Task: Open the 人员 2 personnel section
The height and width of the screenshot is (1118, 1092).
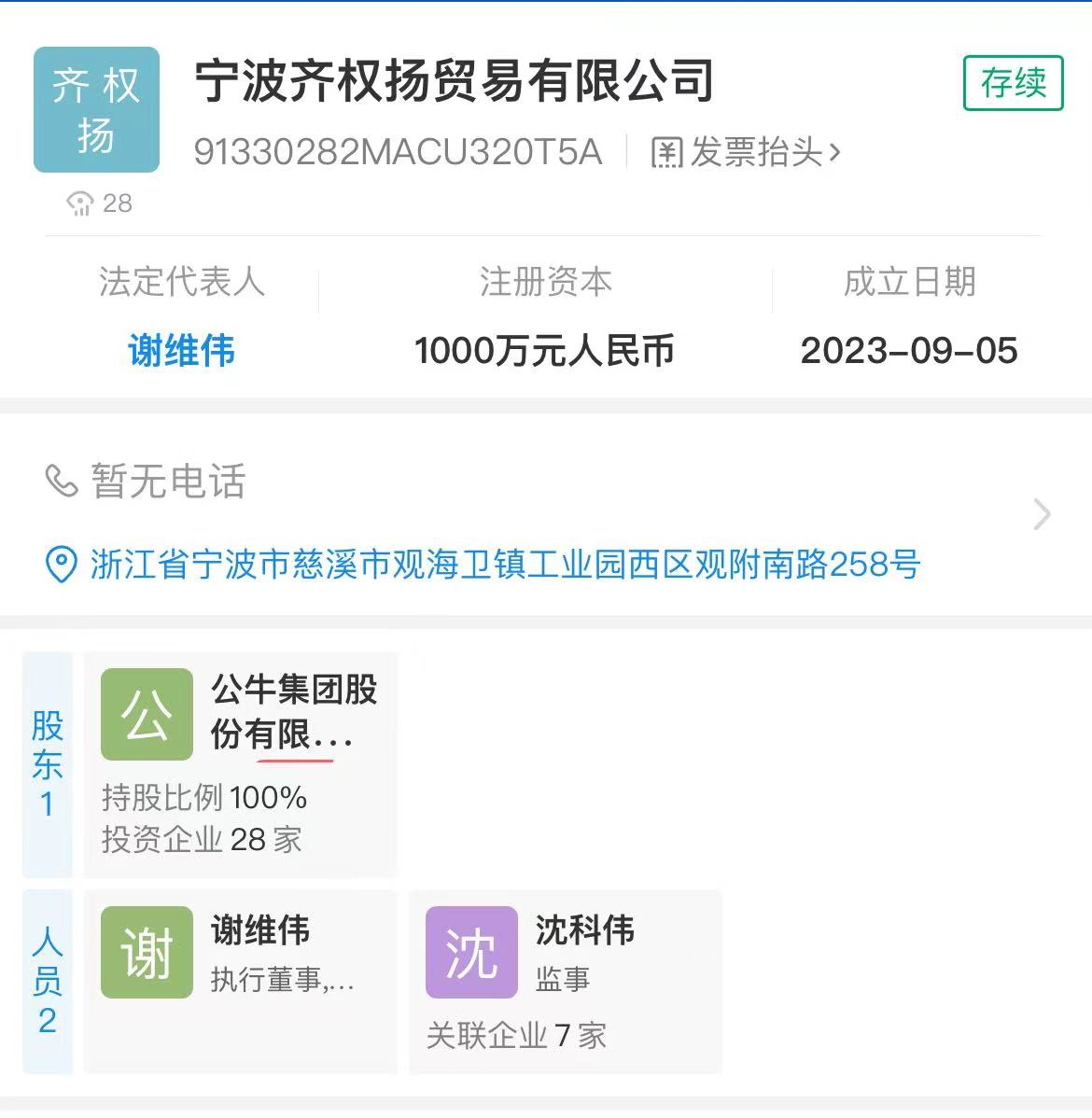Action: (x=48, y=980)
